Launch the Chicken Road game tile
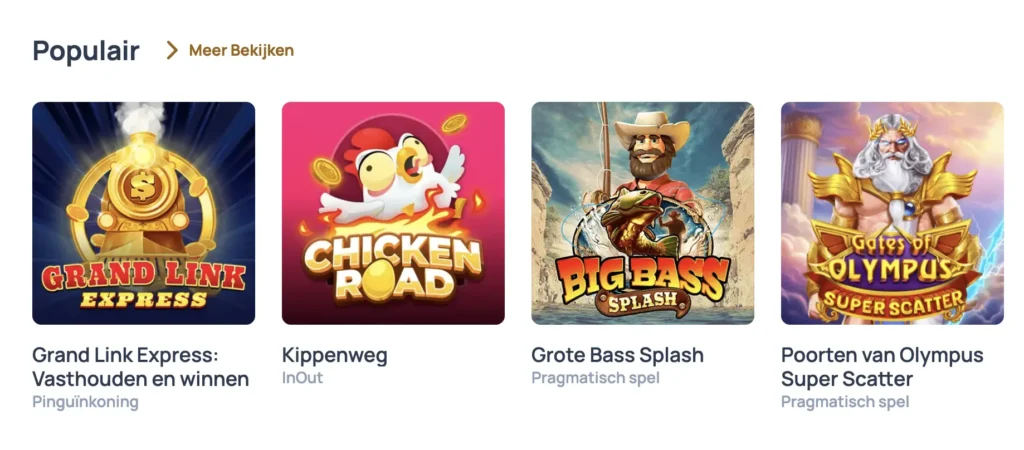 [393, 213]
